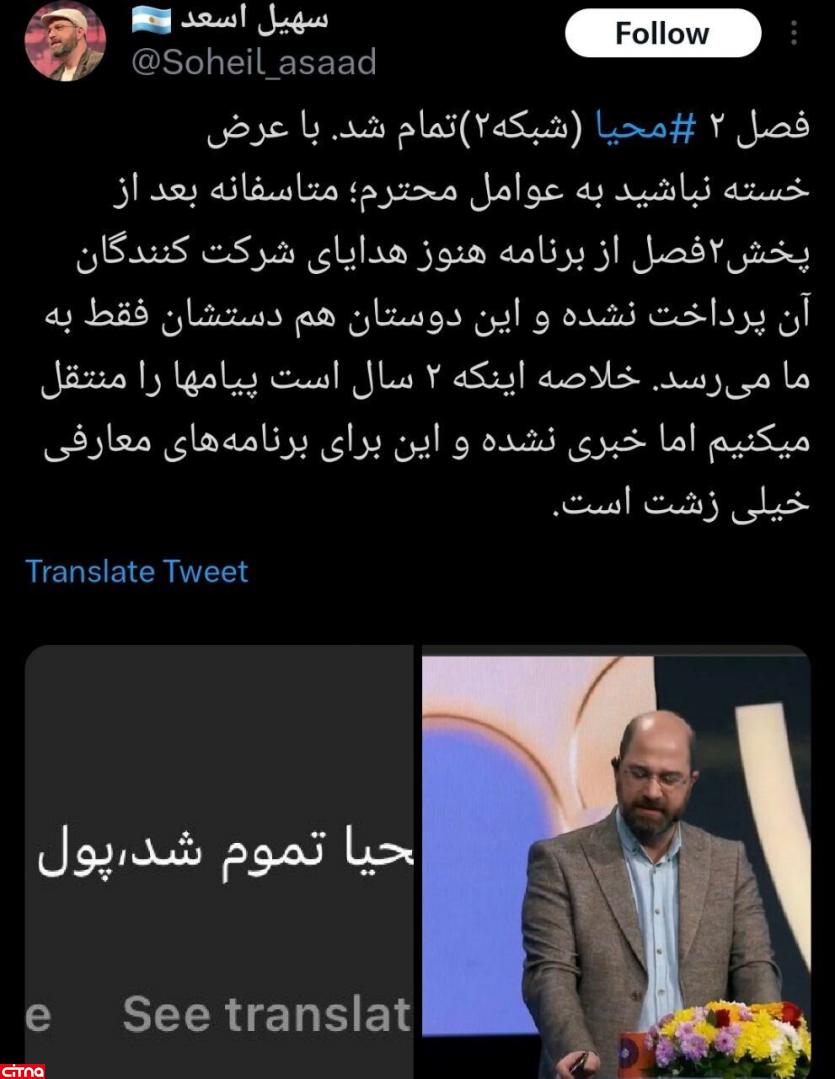Open the photo of man at podium

tap(617, 860)
